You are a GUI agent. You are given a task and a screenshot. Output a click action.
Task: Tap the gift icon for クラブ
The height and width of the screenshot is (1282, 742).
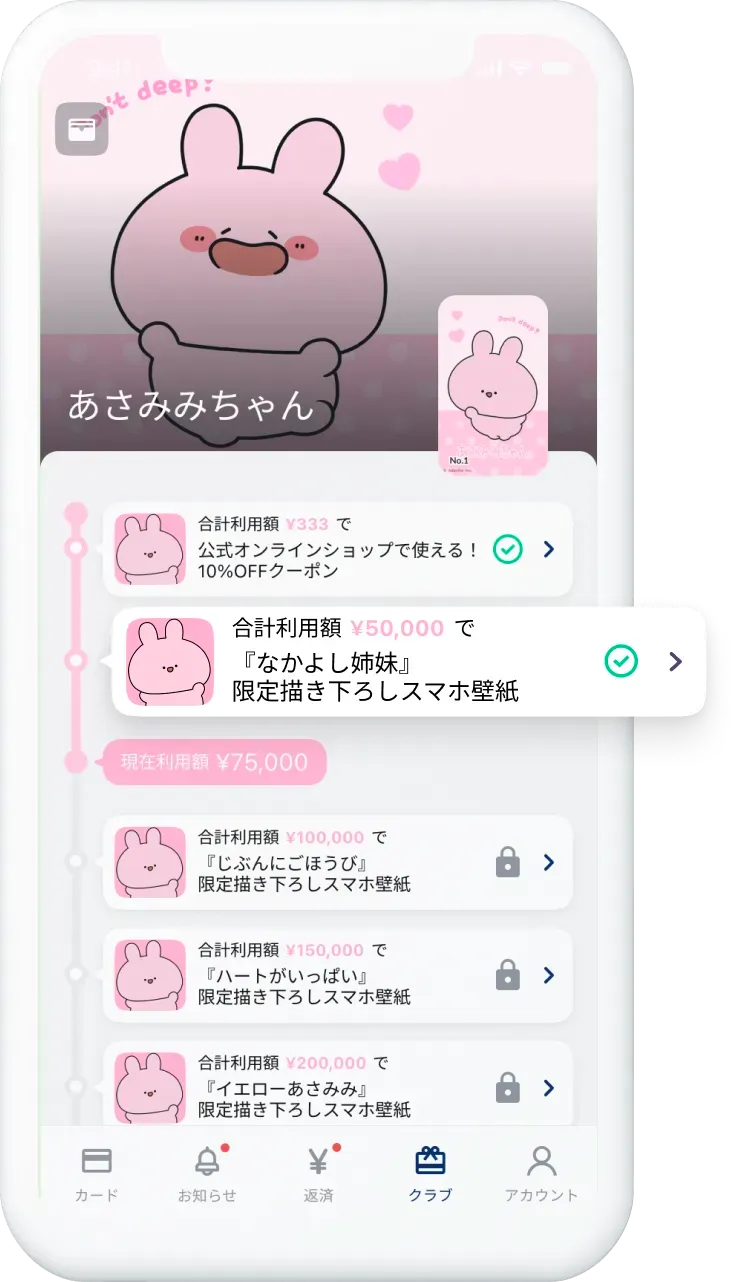click(429, 1162)
